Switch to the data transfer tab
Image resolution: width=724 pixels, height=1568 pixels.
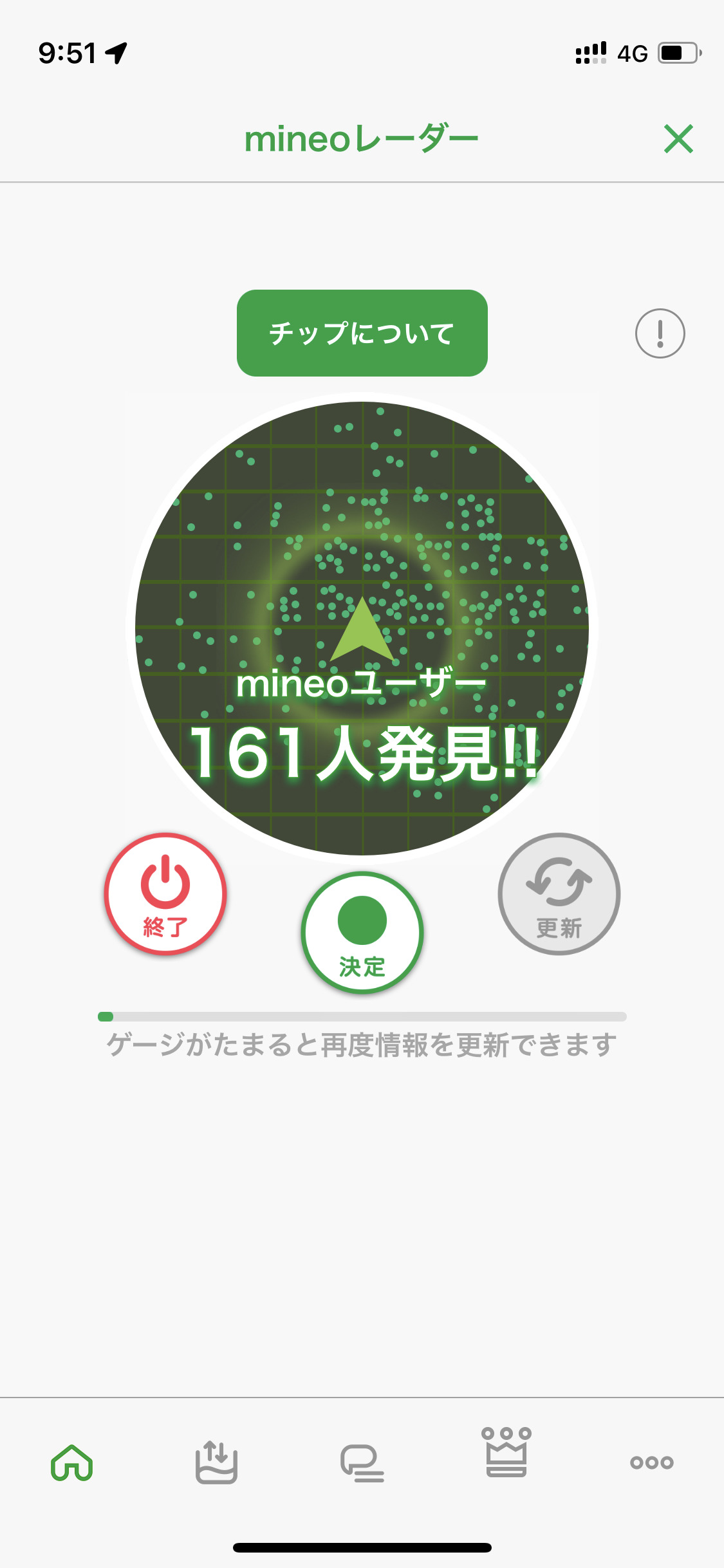[x=216, y=1462]
